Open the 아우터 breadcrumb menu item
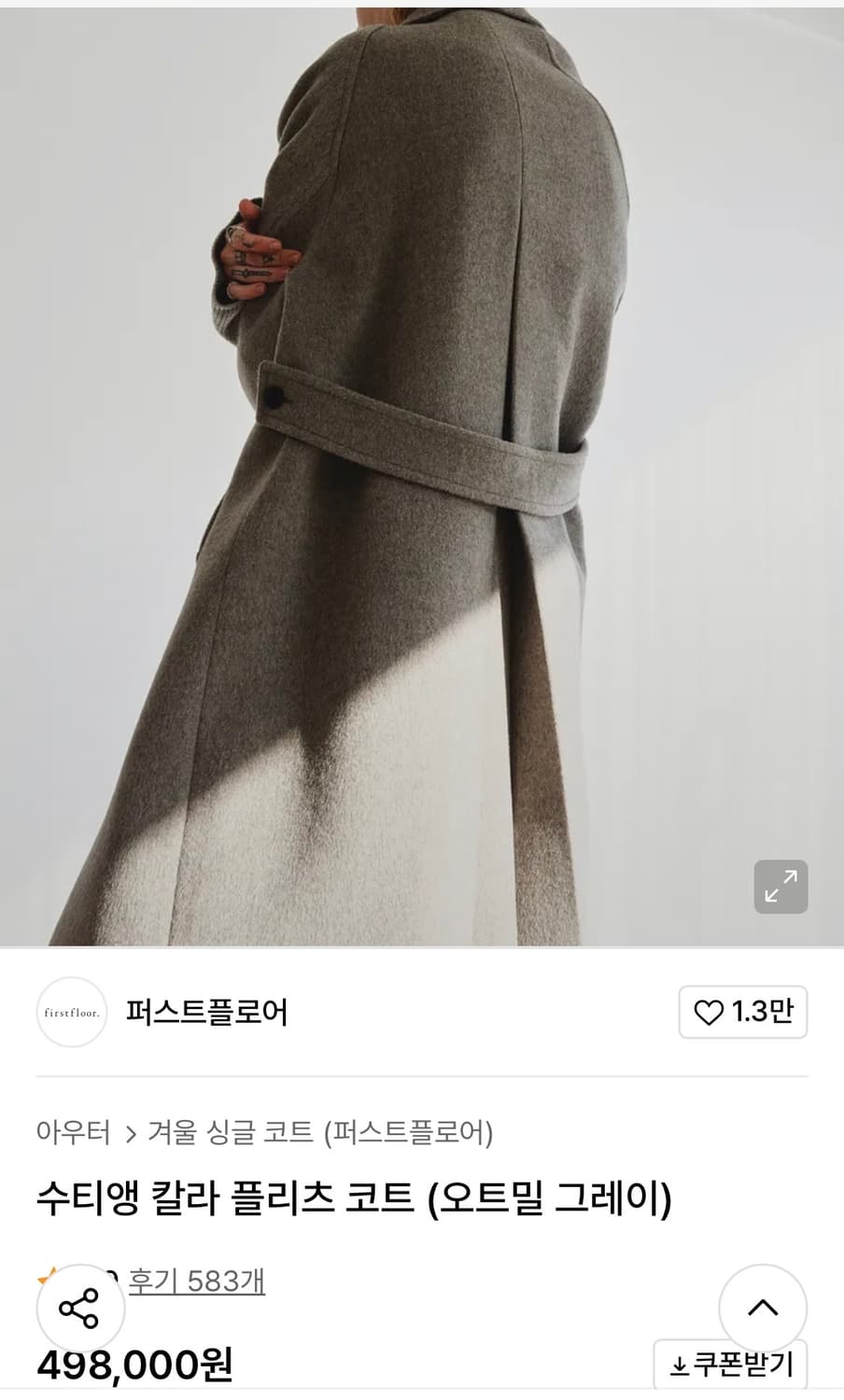Viewport: 844px width, 1400px height. (71, 1132)
